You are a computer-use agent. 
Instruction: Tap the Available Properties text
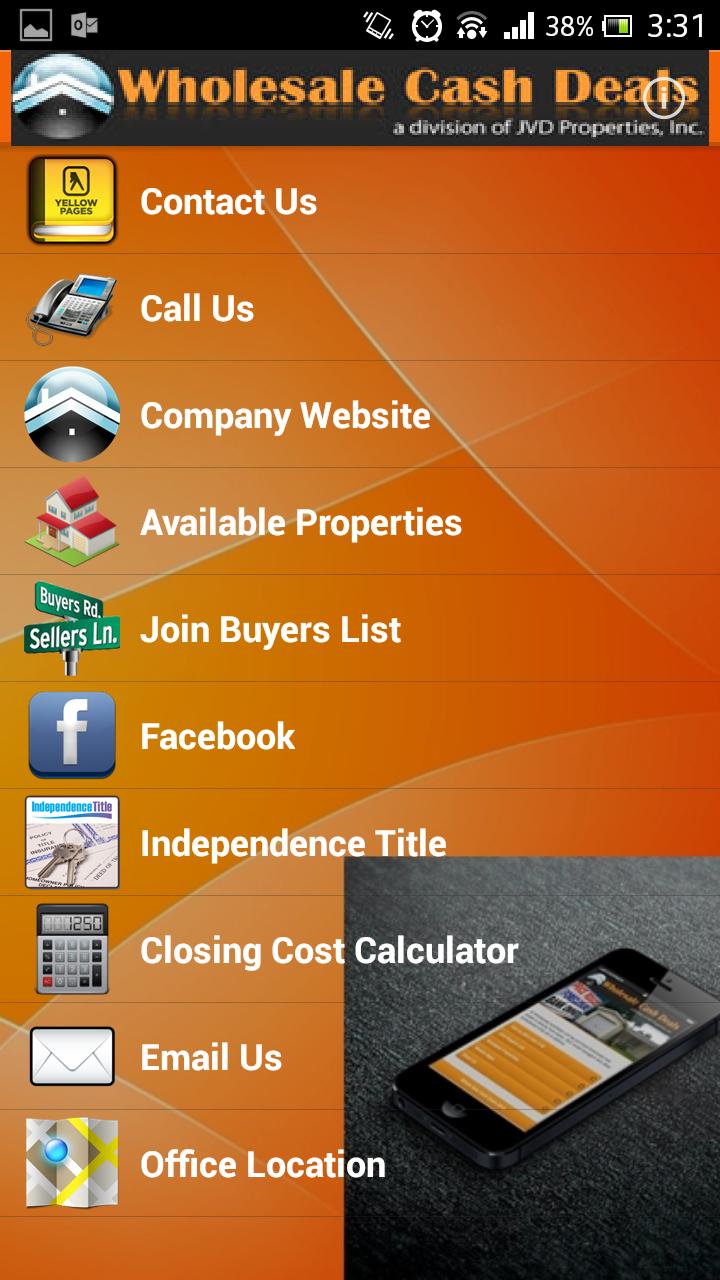(300, 521)
